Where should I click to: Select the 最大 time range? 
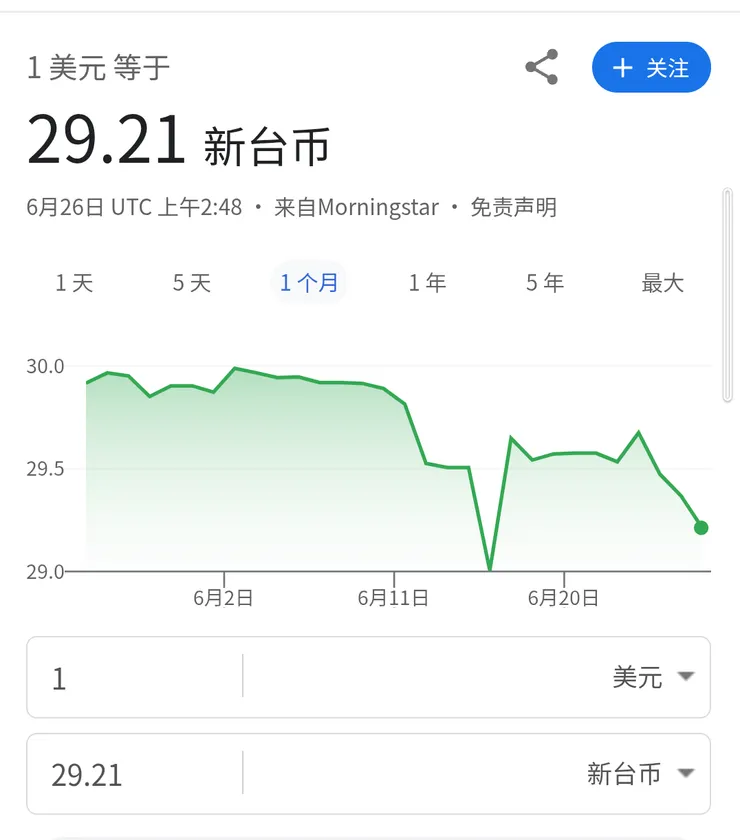click(662, 283)
